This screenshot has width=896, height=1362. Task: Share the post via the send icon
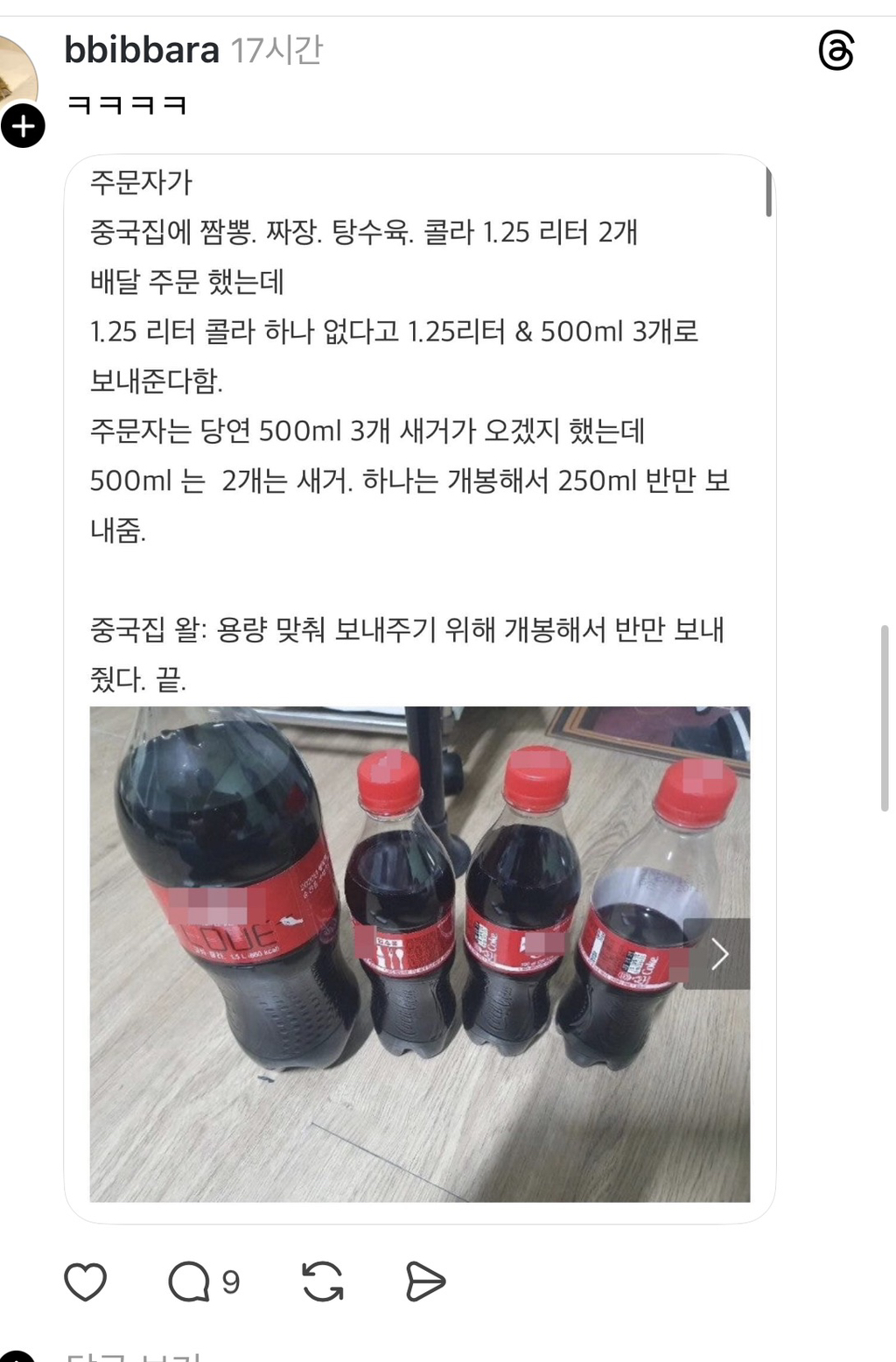pyautogui.click(x=426, y=1282)
